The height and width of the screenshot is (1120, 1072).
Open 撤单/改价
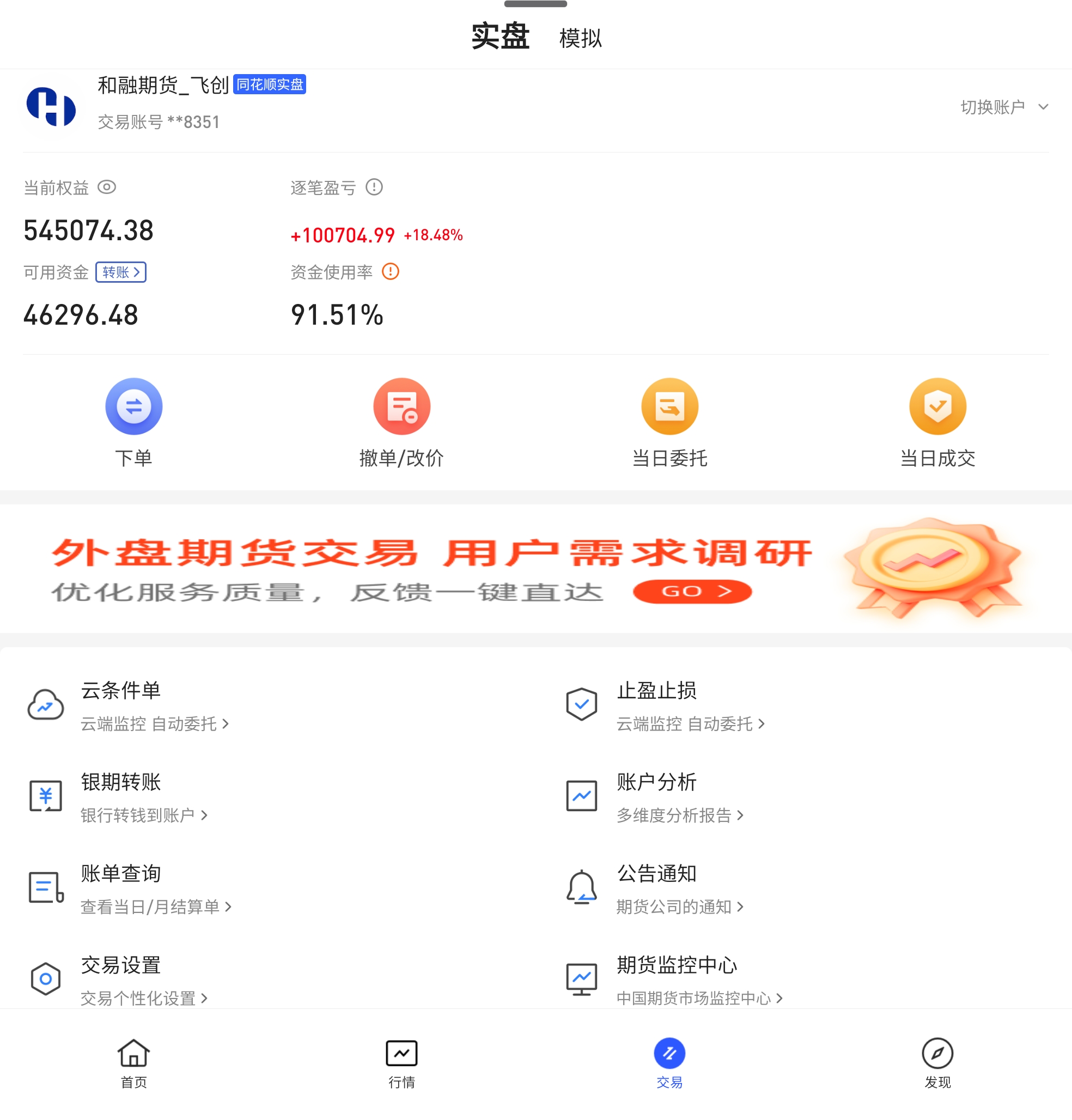(x=401, y=422)
